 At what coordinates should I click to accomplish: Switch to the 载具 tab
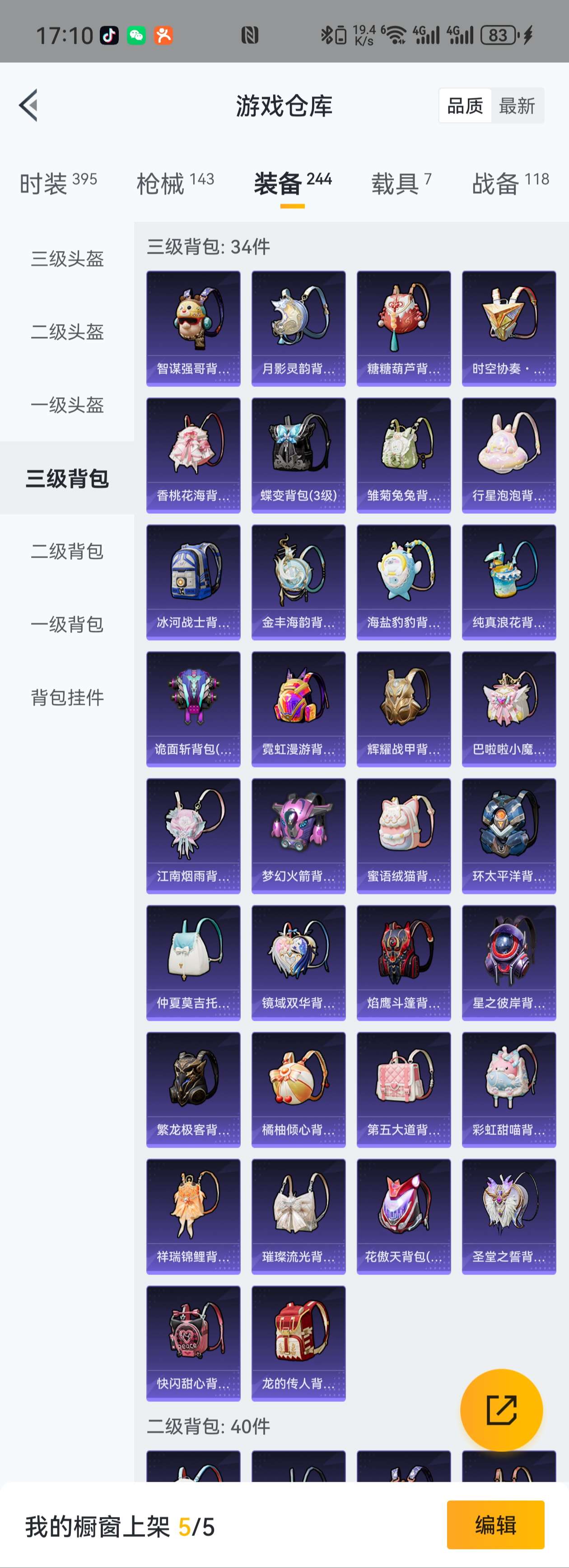click(x=401, y=182)
